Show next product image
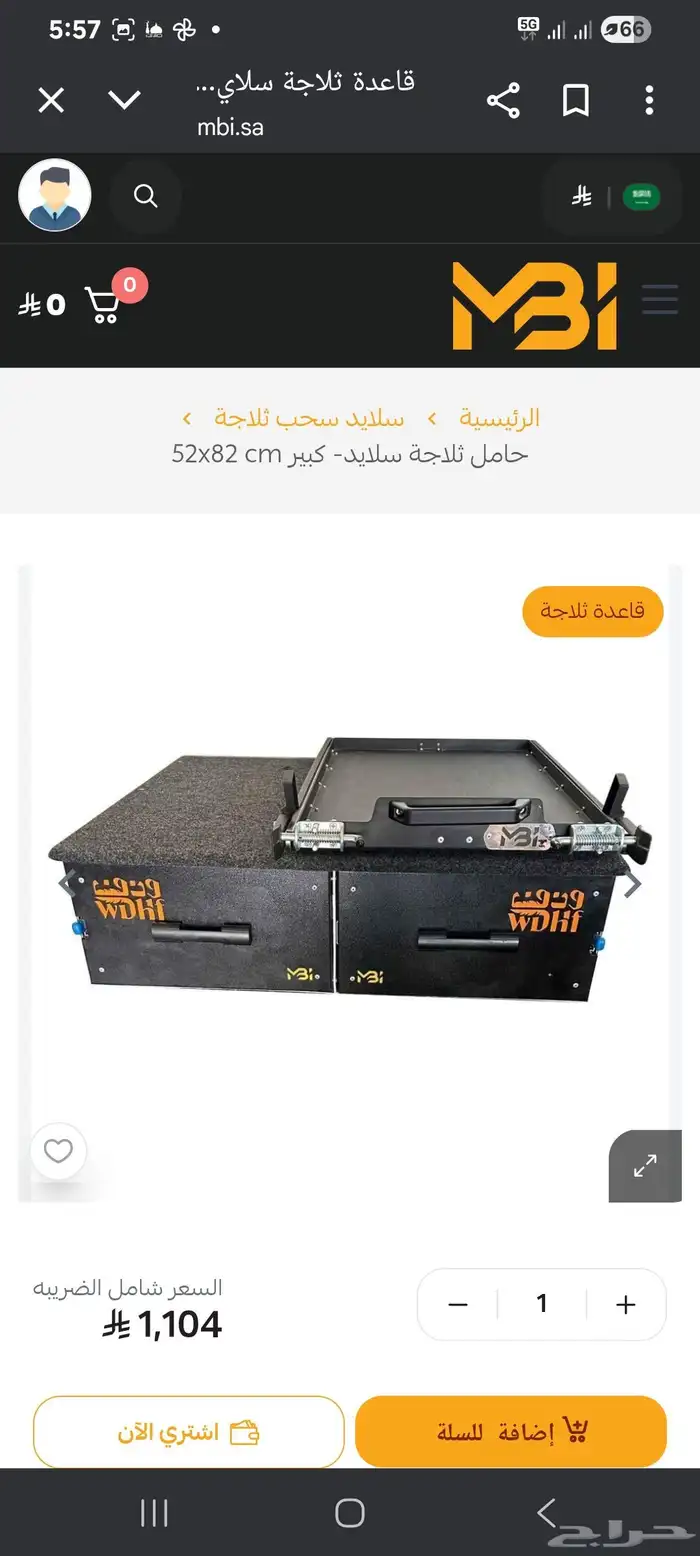700x1556 pixels. (632, 884)
